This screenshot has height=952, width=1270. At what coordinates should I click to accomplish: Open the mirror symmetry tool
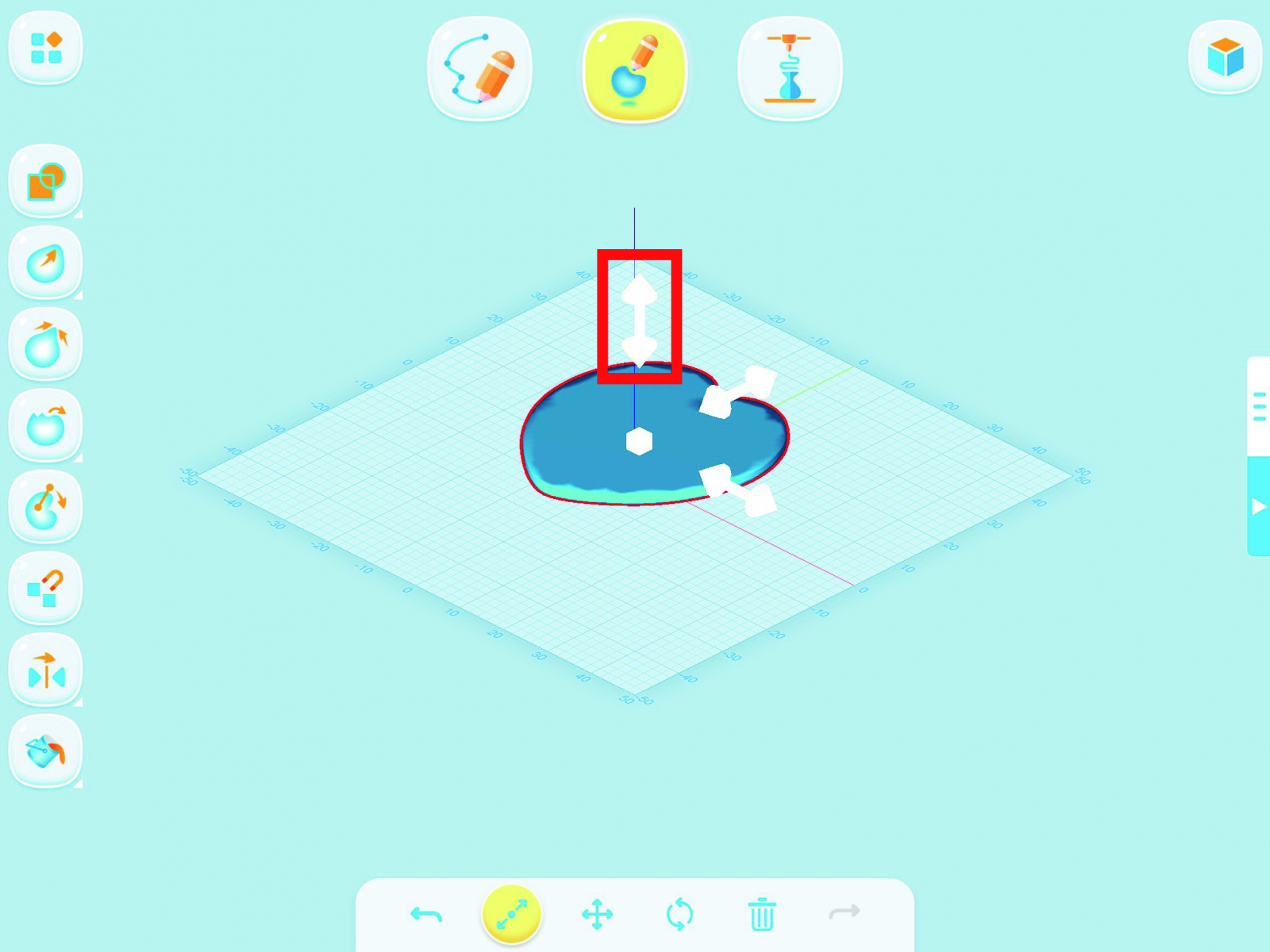coord(45,670)
